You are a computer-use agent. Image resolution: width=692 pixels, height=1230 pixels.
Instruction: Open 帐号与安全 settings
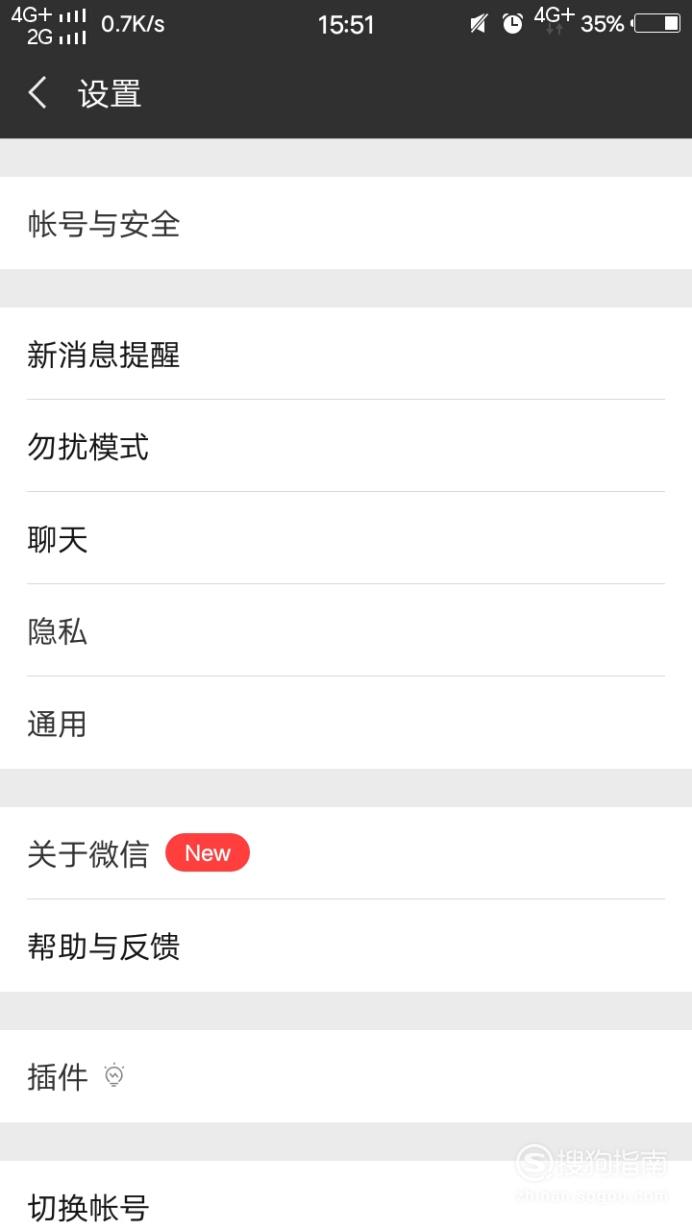point(346,223)
